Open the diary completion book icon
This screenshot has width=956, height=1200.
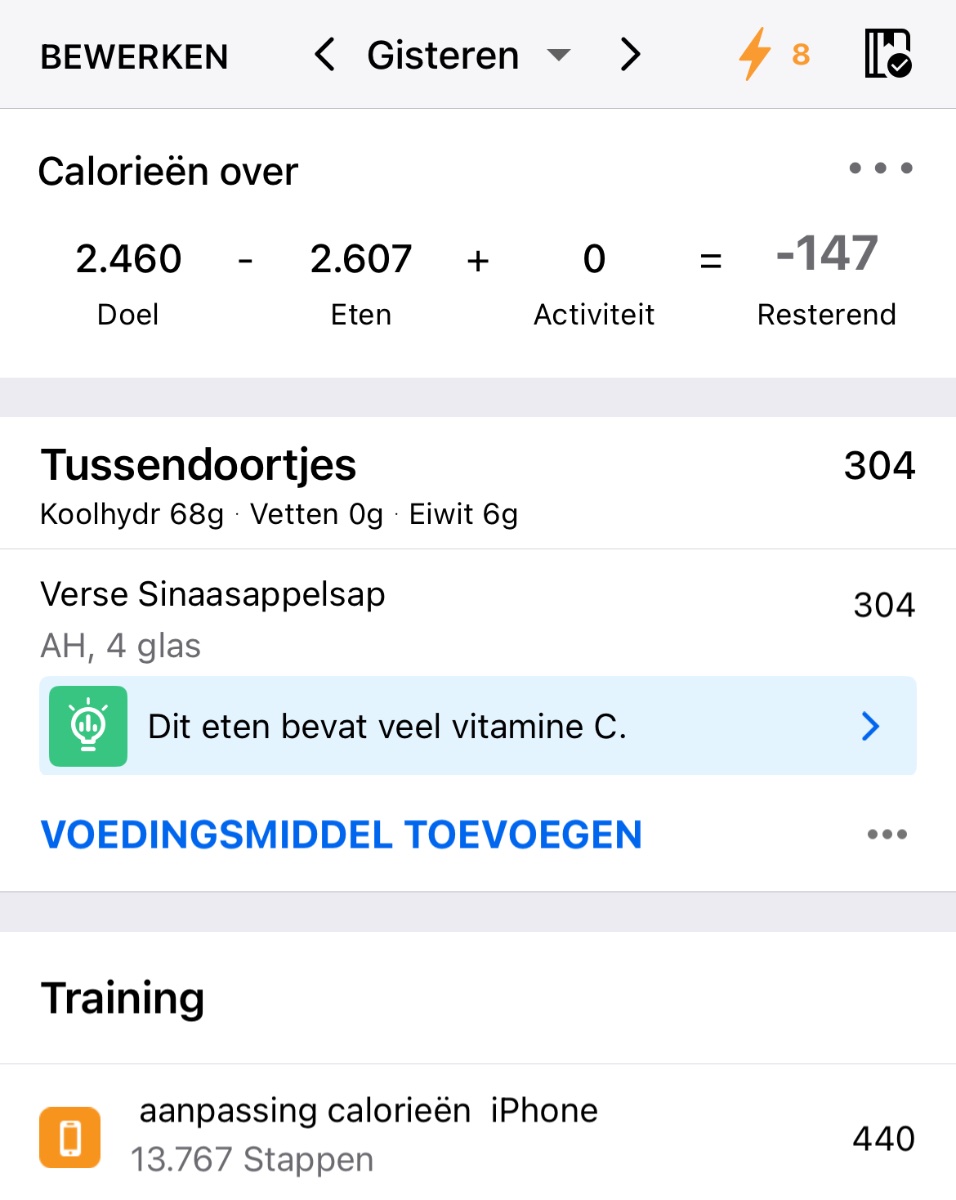(x=887, y=55)
